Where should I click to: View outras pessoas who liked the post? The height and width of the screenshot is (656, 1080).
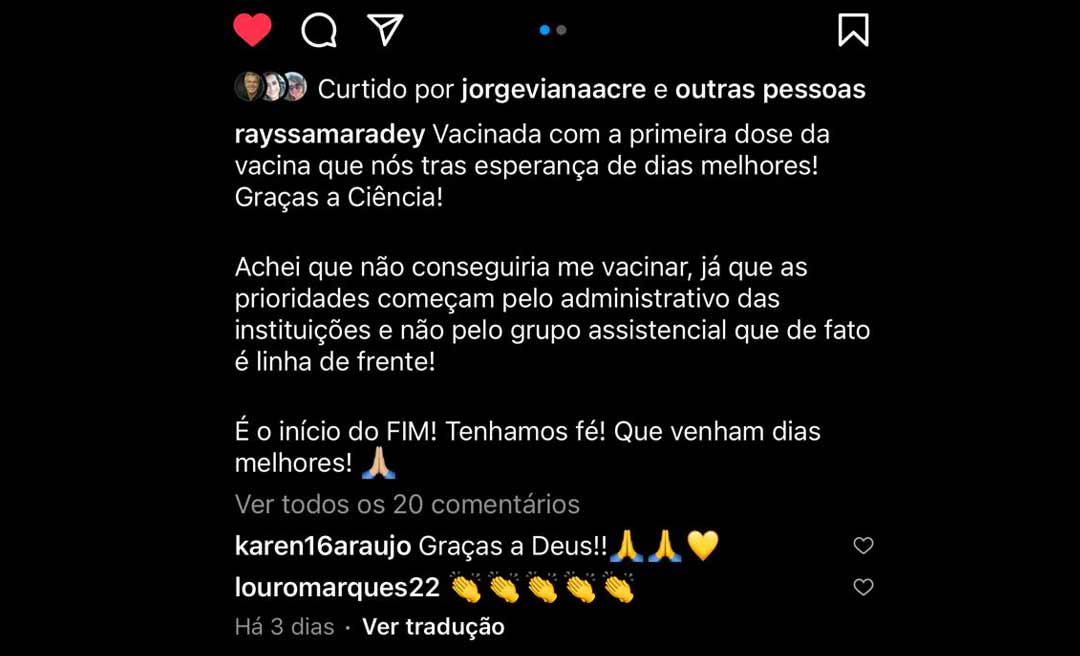770,90
